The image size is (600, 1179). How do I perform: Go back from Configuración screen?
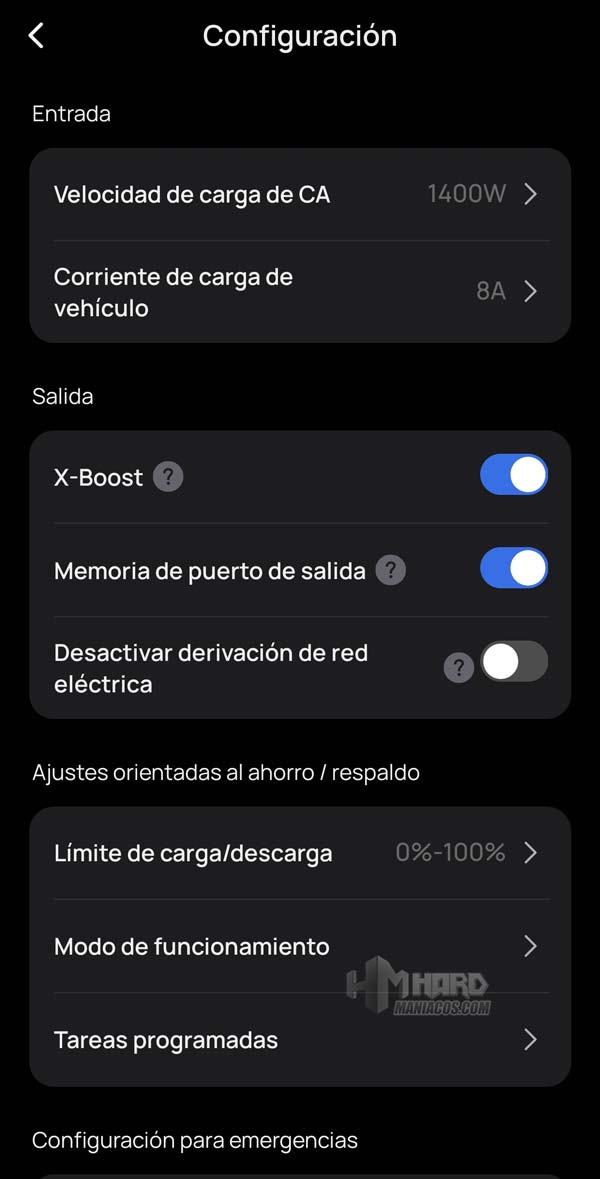(37, 36)
